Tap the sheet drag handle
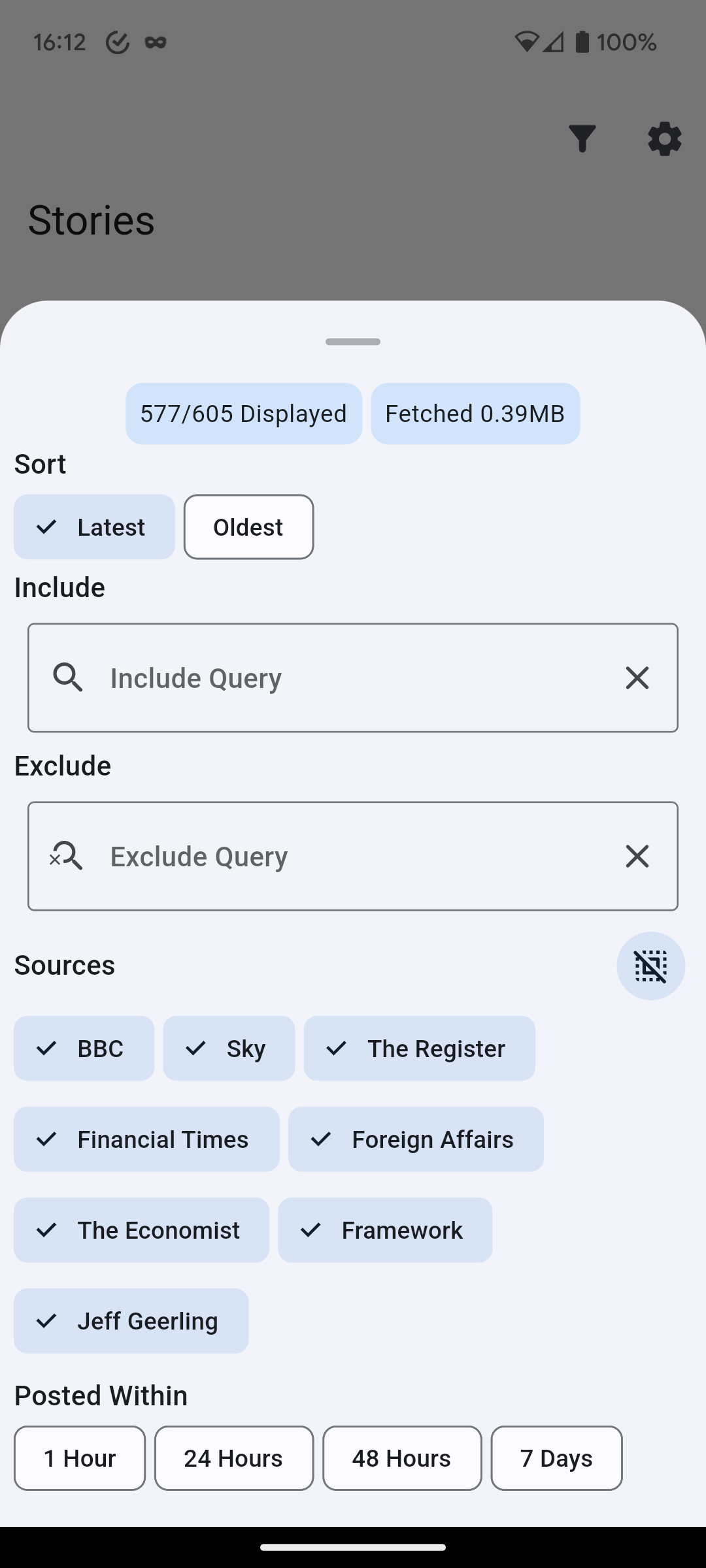Viewport: 706px width, 1568px height. 352,342
